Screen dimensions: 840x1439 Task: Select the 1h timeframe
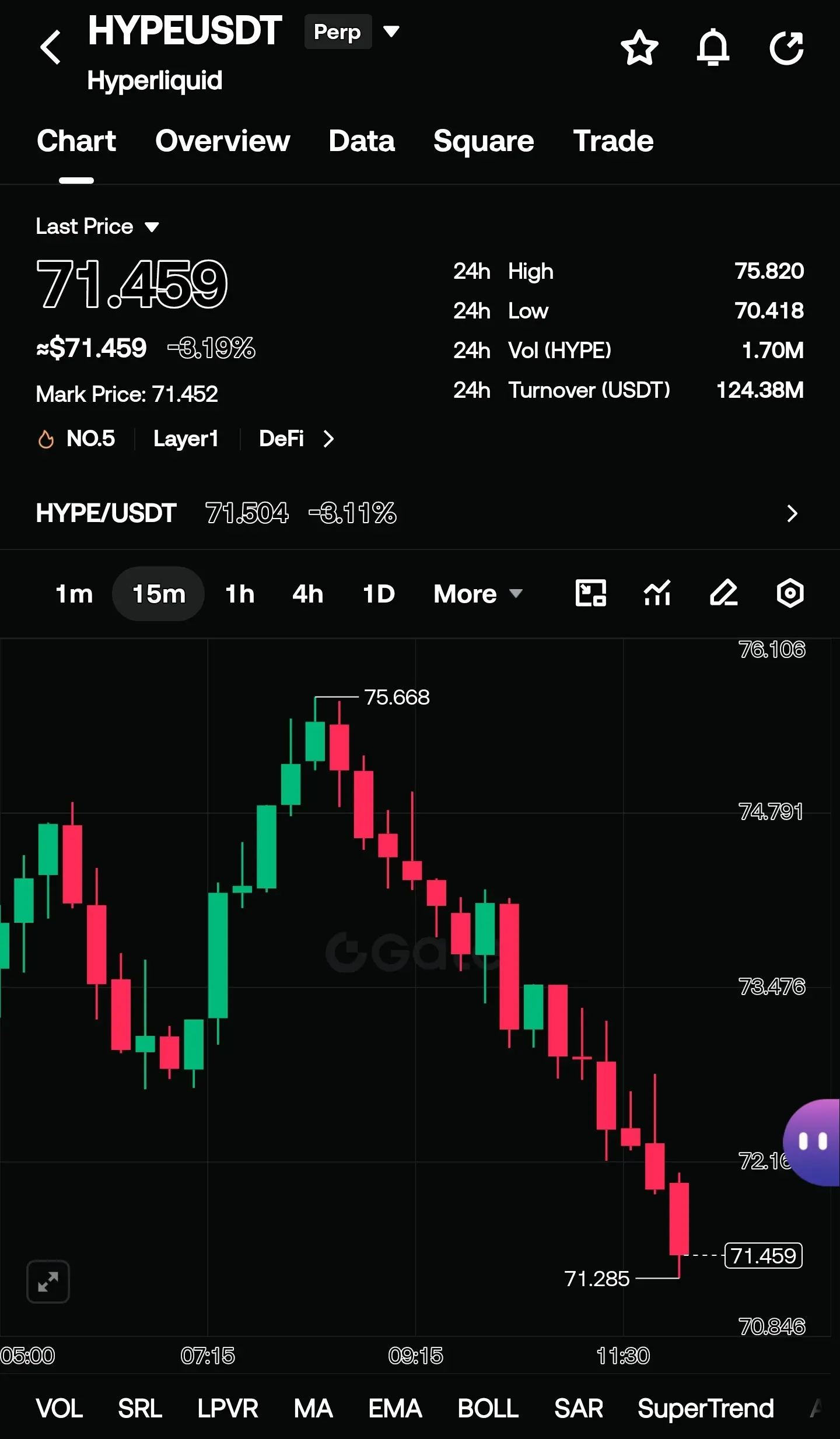[x=240, y=594]
